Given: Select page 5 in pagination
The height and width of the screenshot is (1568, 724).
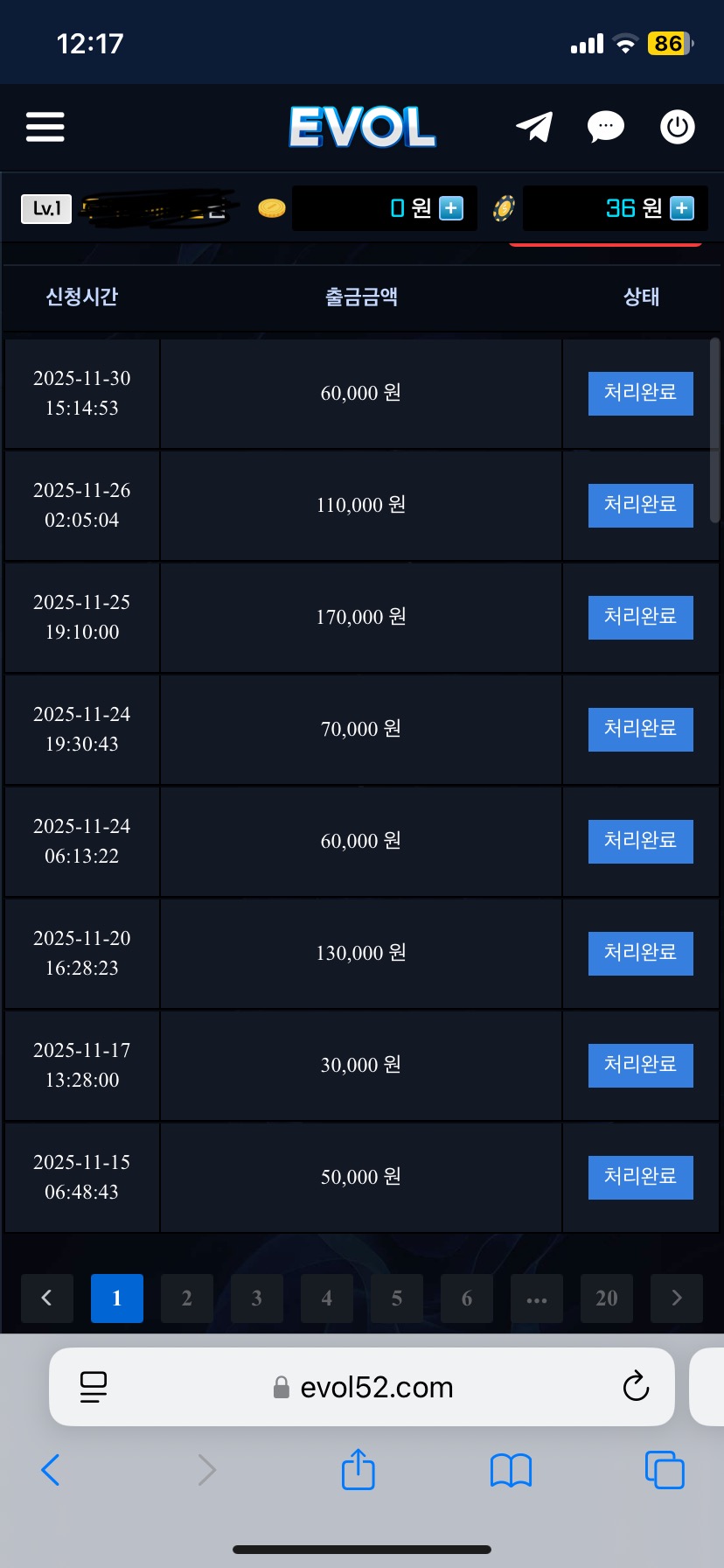Looking at the screenshot, I should 397,1298.
